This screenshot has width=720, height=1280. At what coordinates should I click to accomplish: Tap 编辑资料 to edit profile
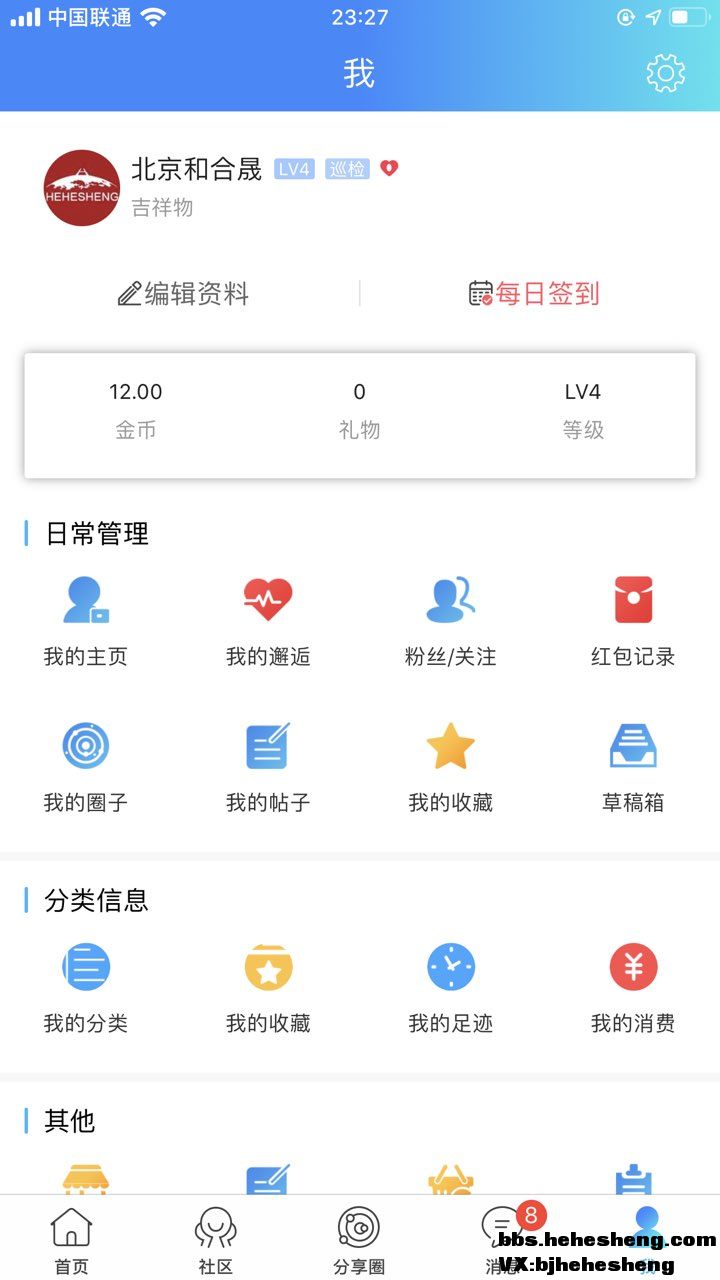point(184,294)
